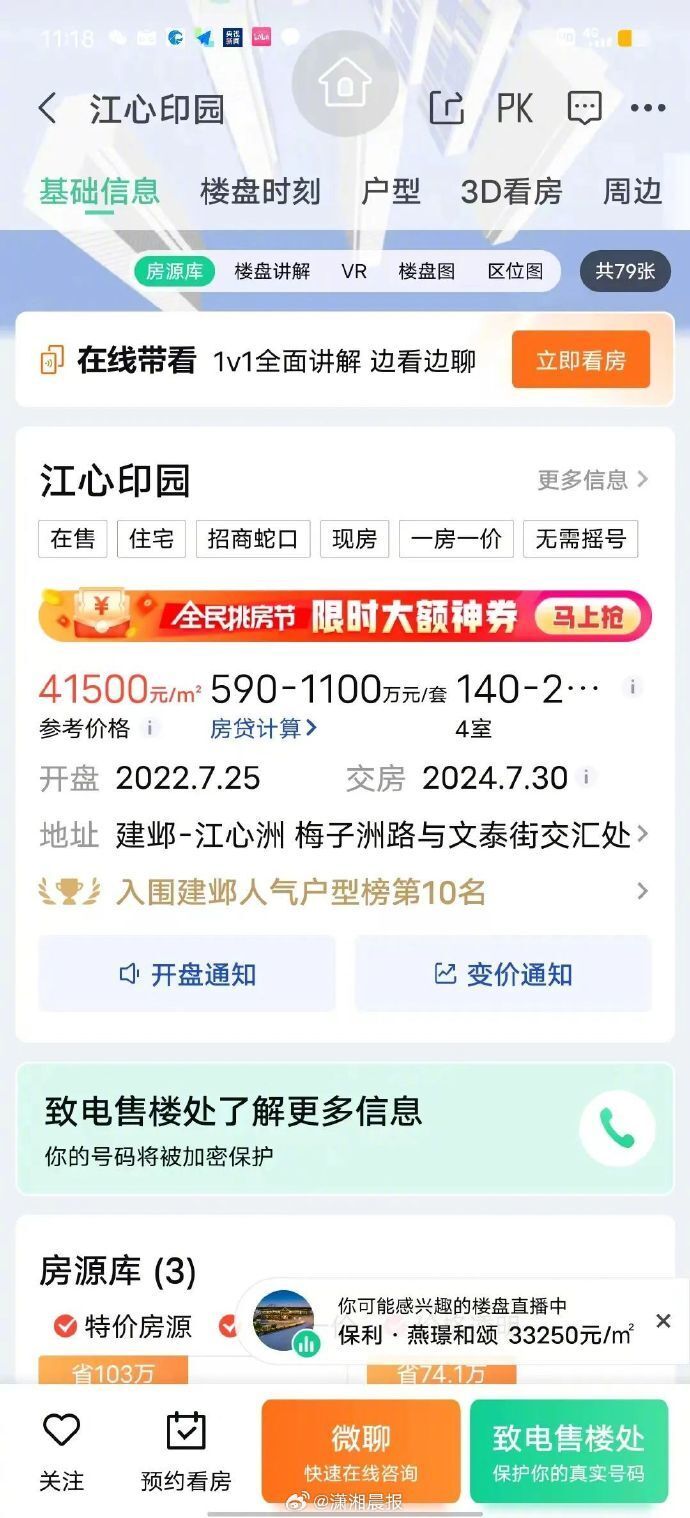Subscribe to 开盘通知
The image size is (690, 1518).
click(x=187, y=974)
